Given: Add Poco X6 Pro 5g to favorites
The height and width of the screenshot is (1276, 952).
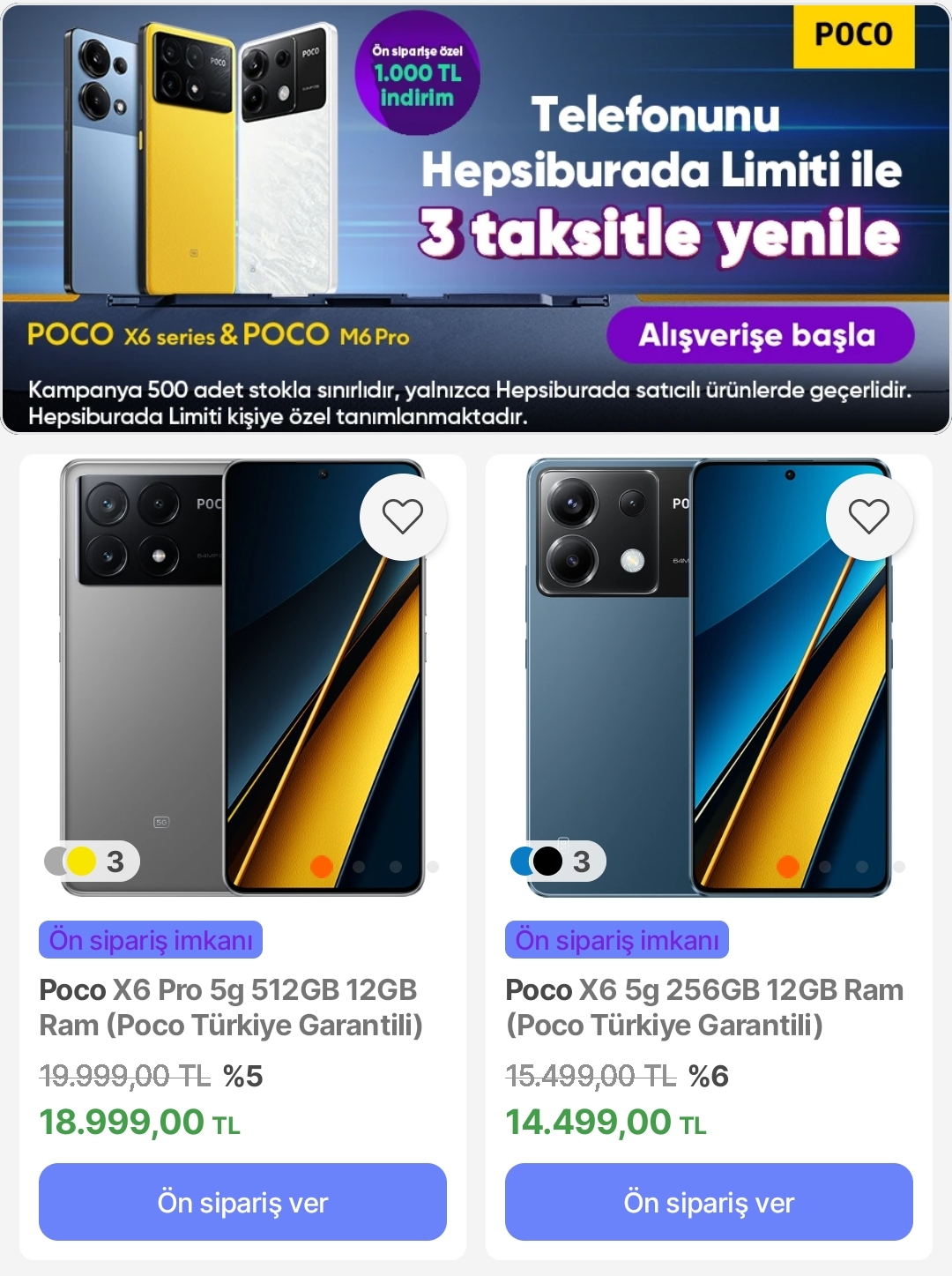Looking at the screenshot, I should [403, 517].
